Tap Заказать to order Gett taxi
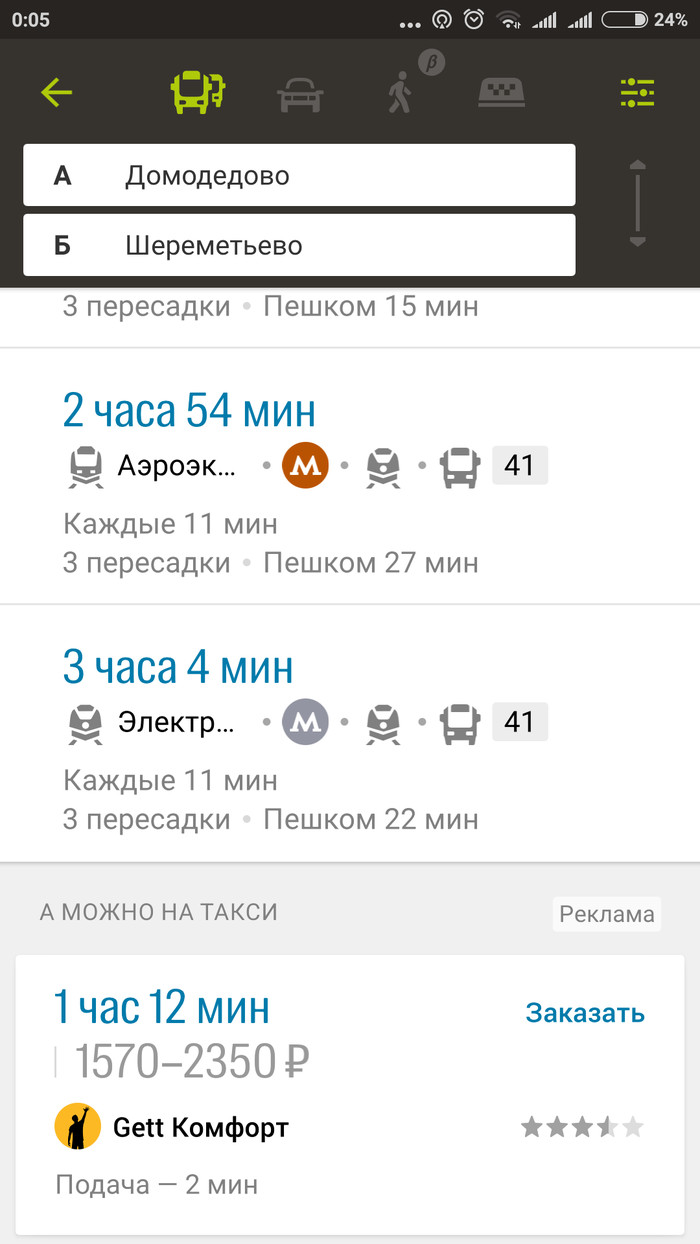Image resolution: width=700 pixels, height=1244 pixels. 585,1013
